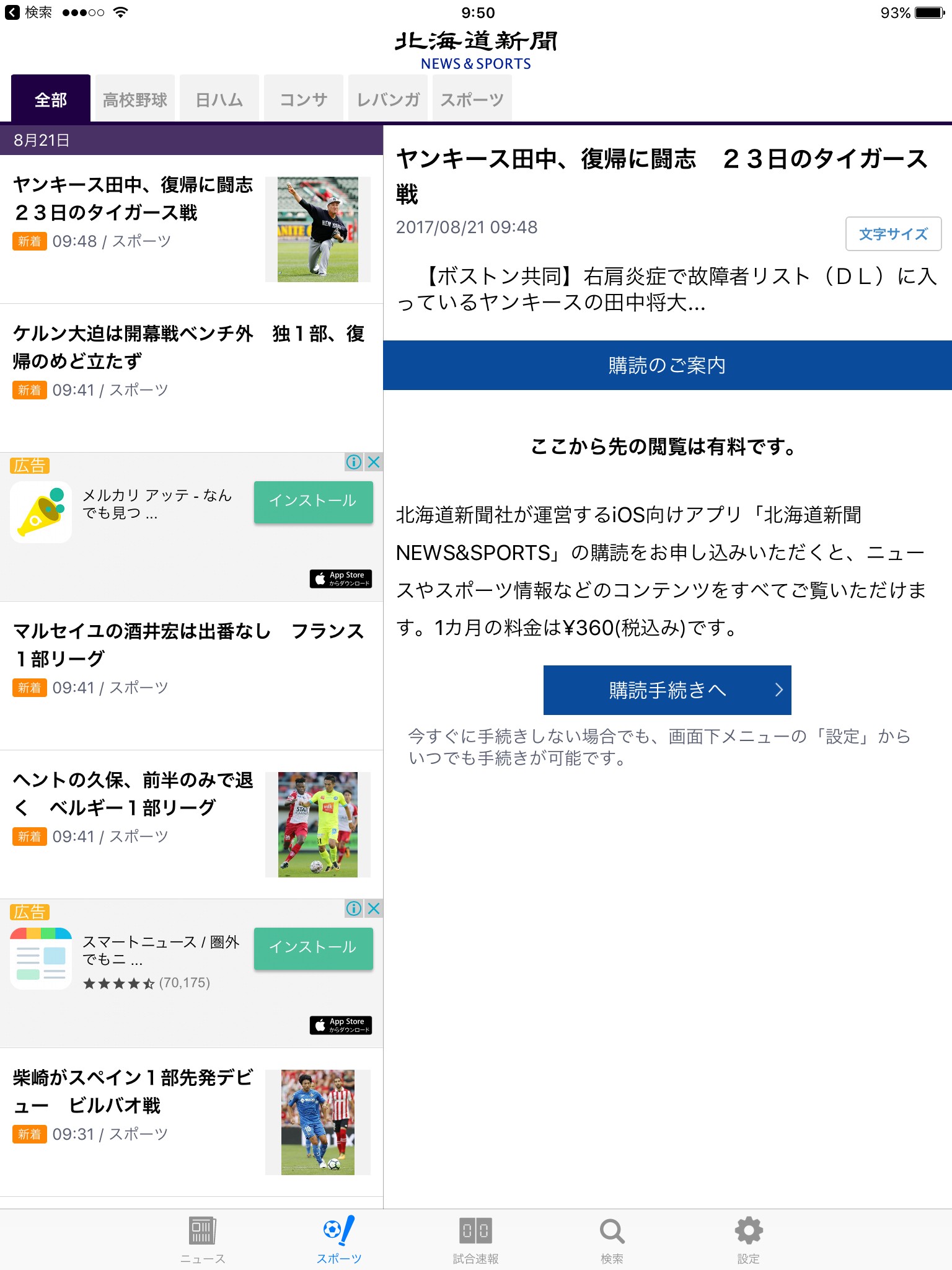Switch to the 高校野球 tab
This screenshot has height=1270, width=952.
(x=134, y=99)
